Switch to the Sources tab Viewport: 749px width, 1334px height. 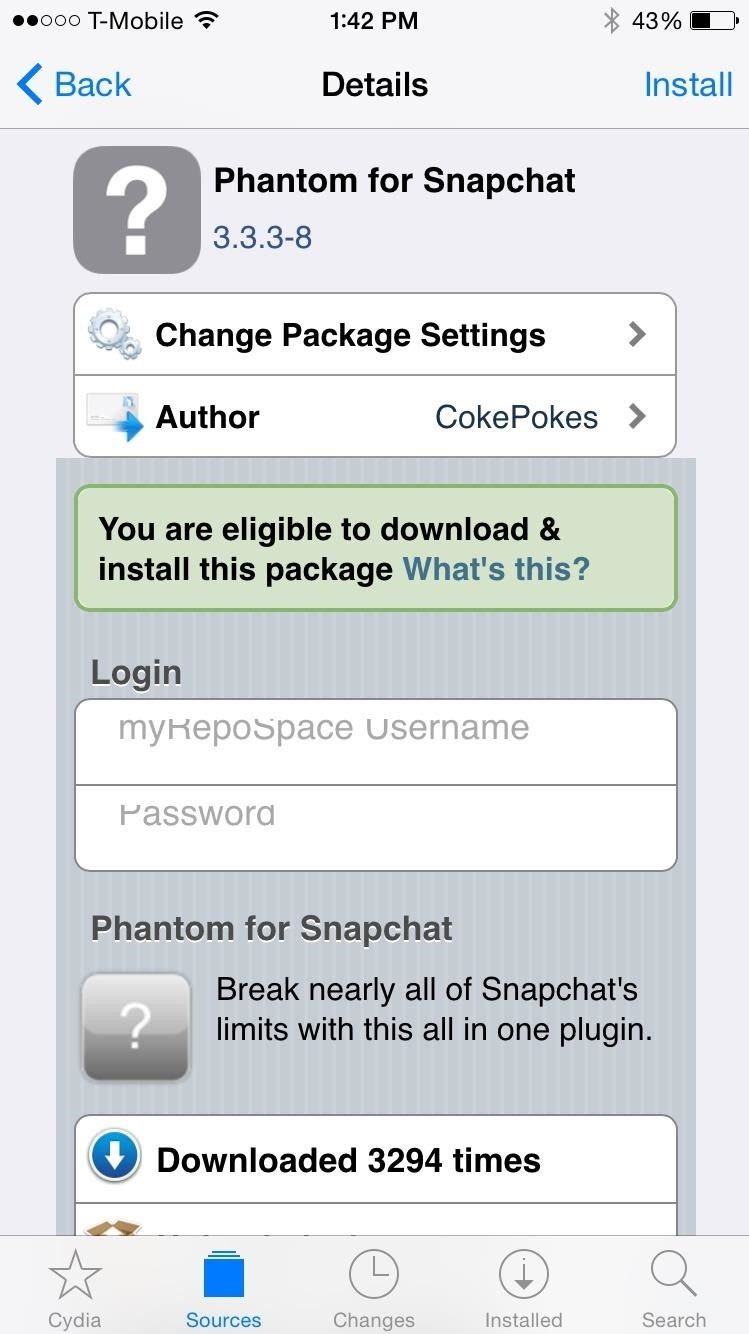click(x=224, y=1289)
